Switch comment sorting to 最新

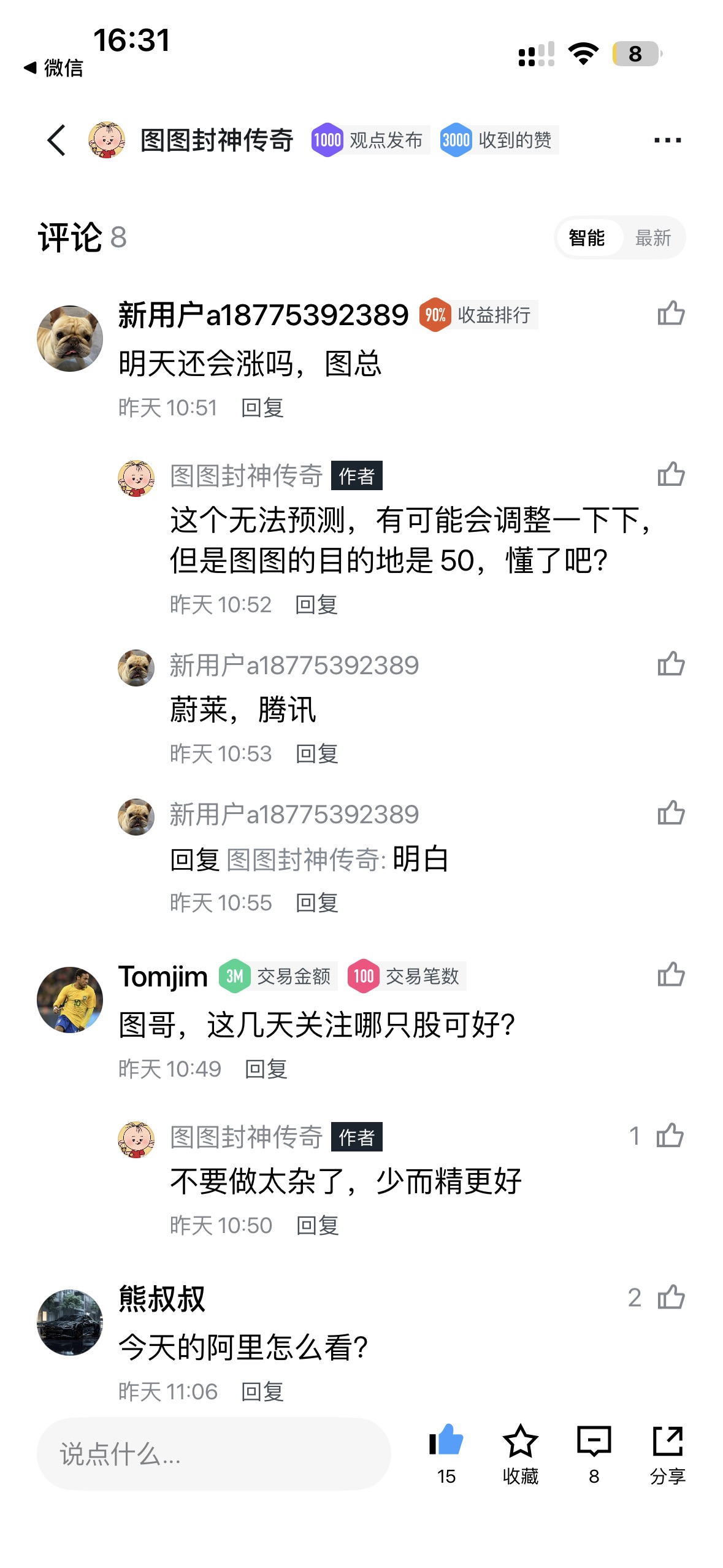[652, 238]
